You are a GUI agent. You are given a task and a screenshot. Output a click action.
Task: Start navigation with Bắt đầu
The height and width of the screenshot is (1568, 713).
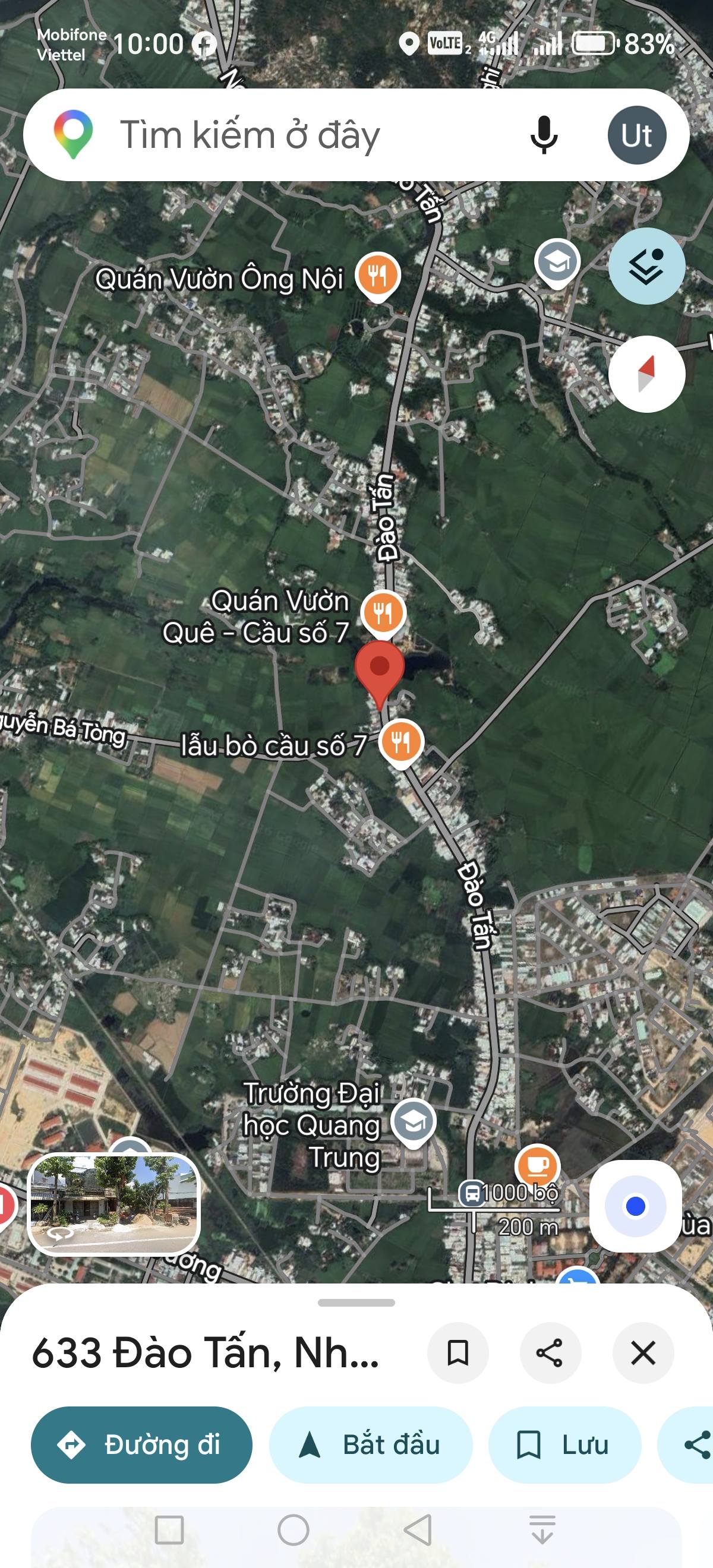[370, 1444]
